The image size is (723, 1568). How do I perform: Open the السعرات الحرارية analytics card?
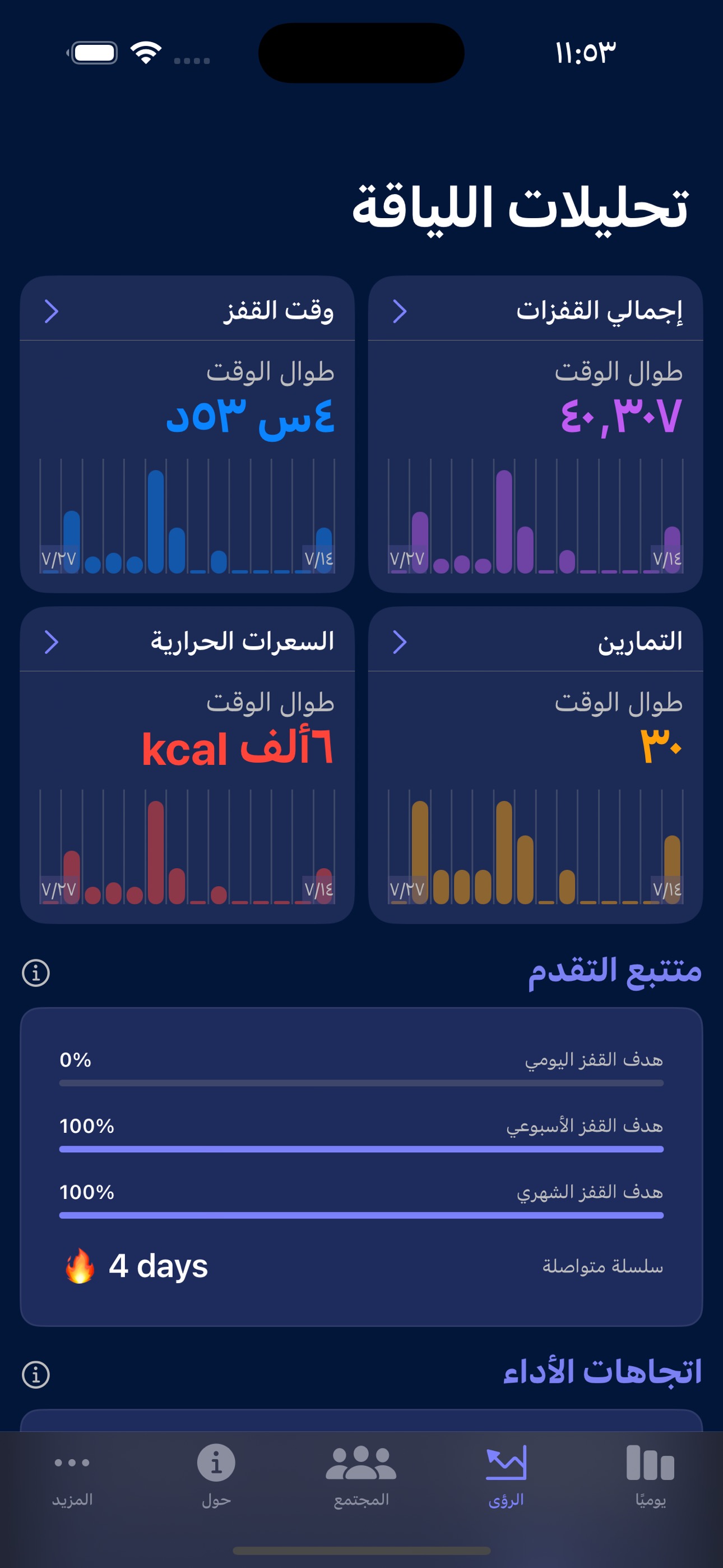point(187,642)
